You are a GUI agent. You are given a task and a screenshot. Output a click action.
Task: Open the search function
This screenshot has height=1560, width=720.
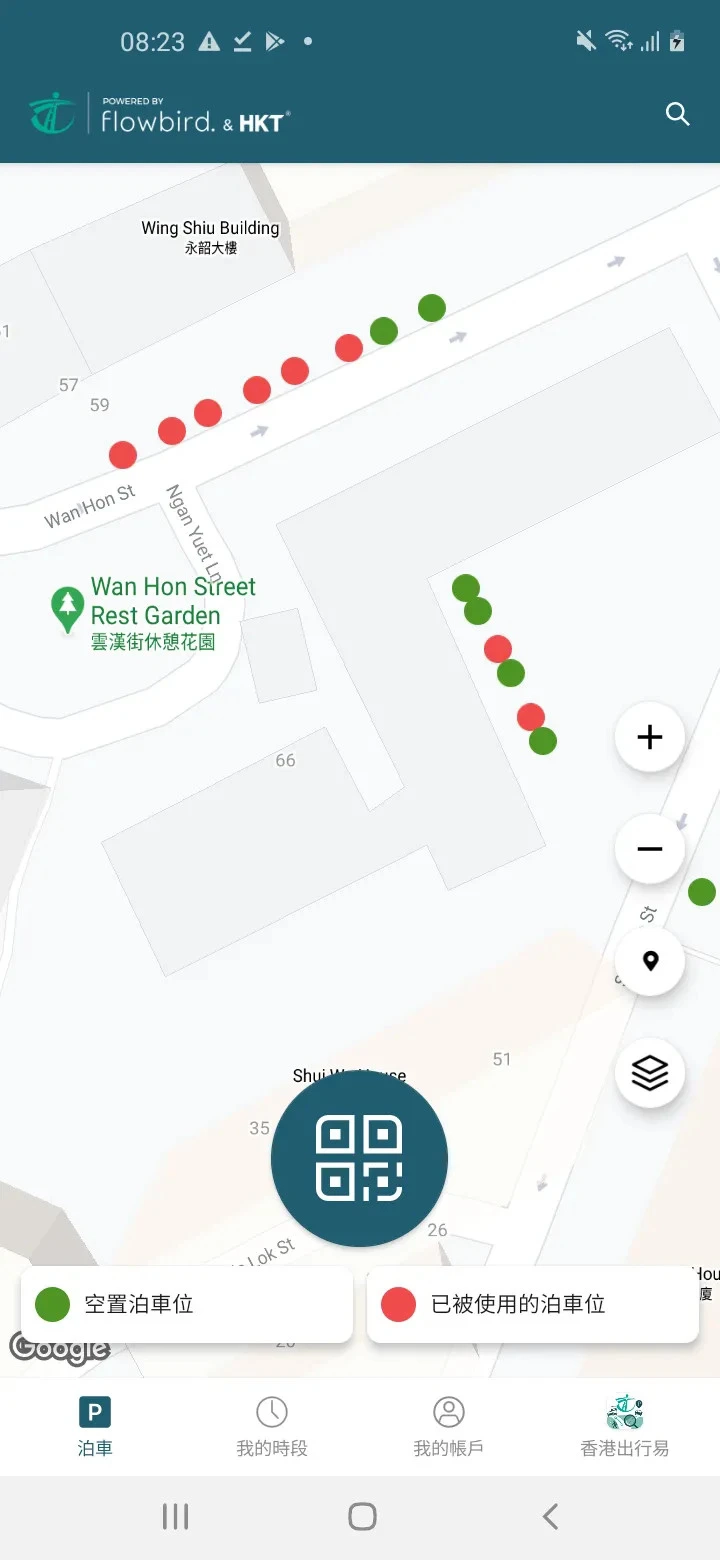pyautogui.click(x=678, y=114)
